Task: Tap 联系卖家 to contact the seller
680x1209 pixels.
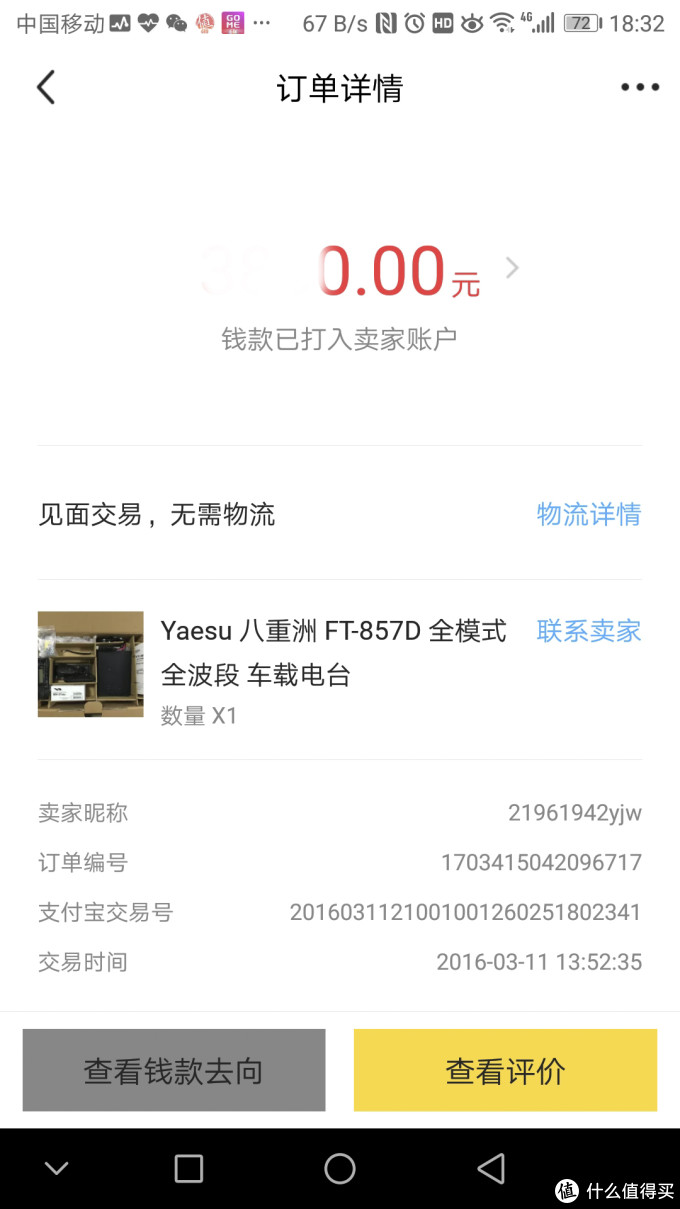Action: [589, 631]
